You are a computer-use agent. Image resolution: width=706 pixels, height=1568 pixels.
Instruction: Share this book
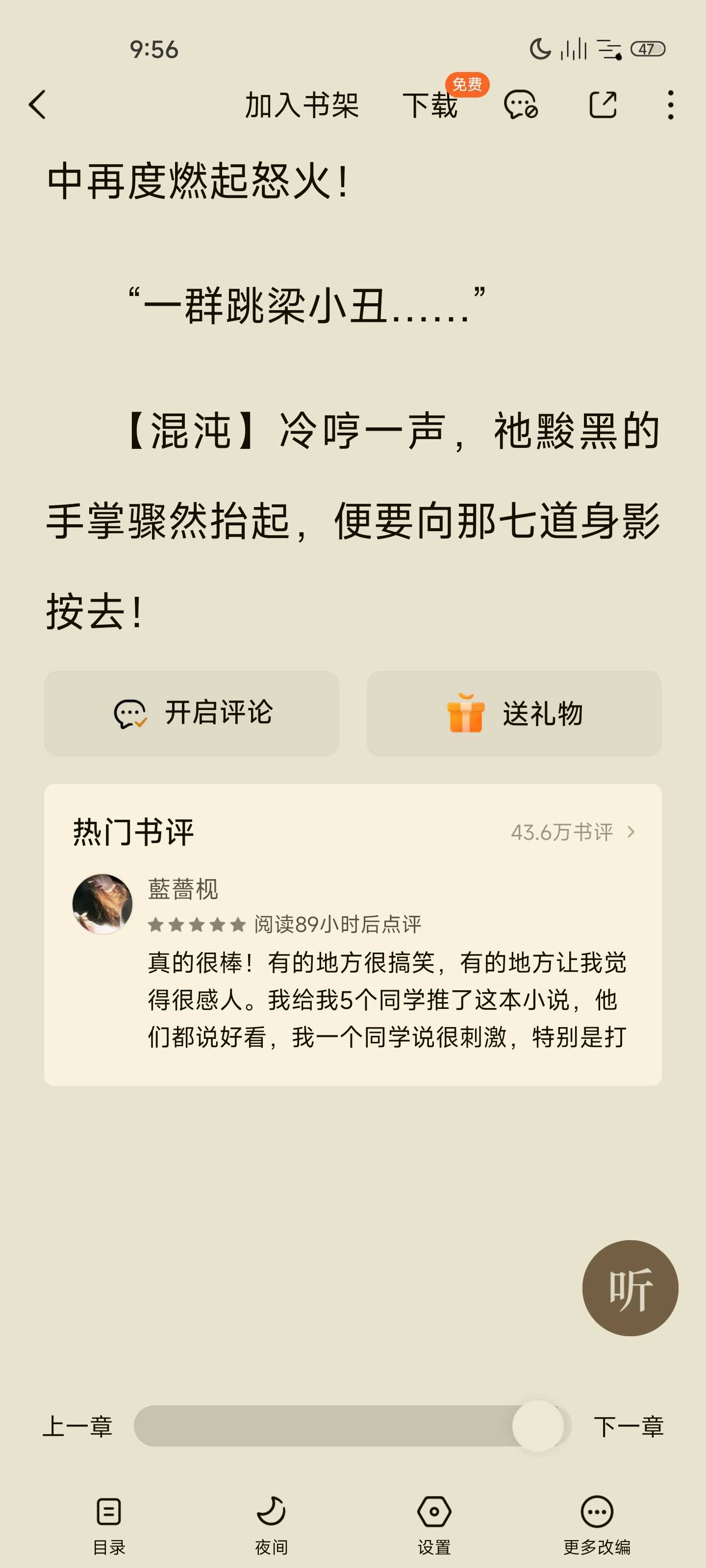(x=603, y=105)
